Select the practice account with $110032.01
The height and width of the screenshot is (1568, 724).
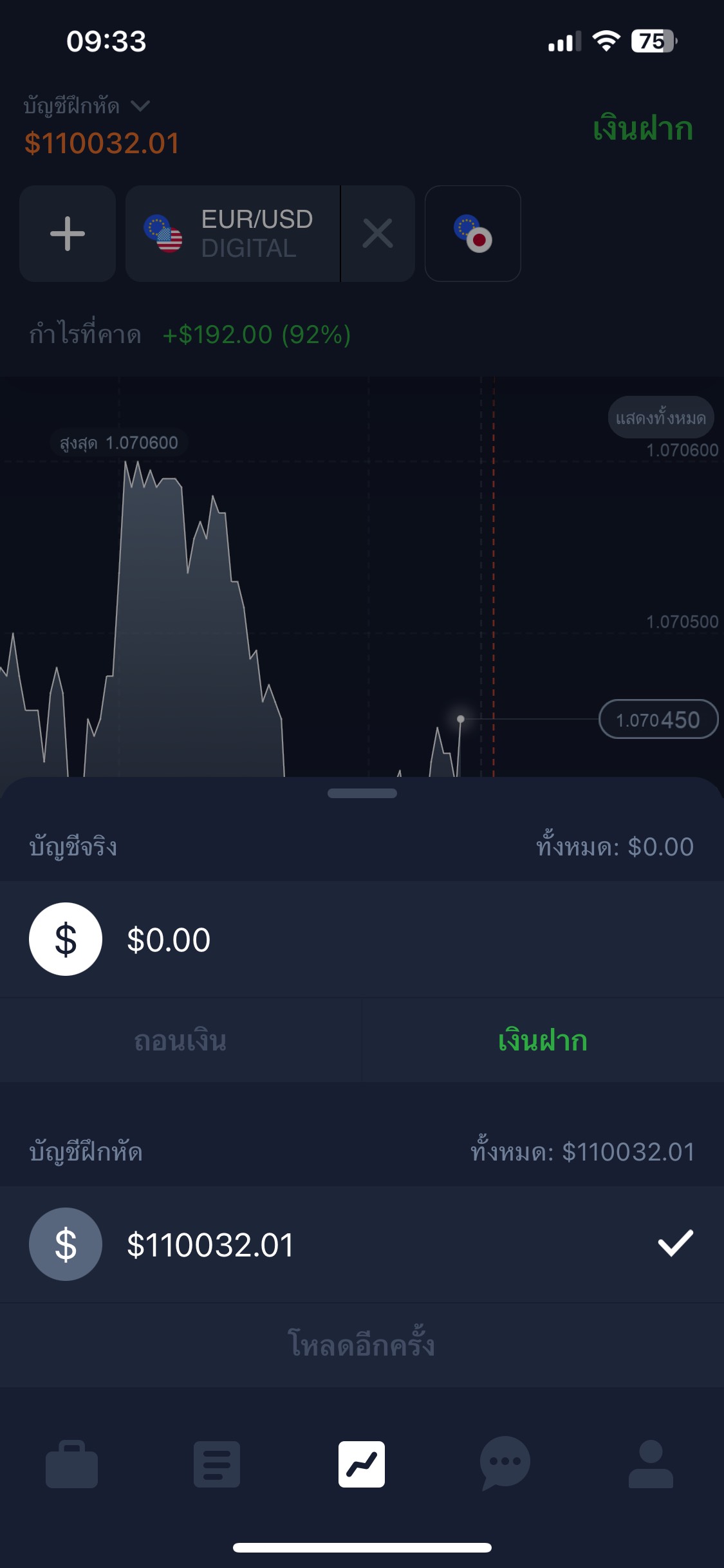click(x=362, y=1244)
